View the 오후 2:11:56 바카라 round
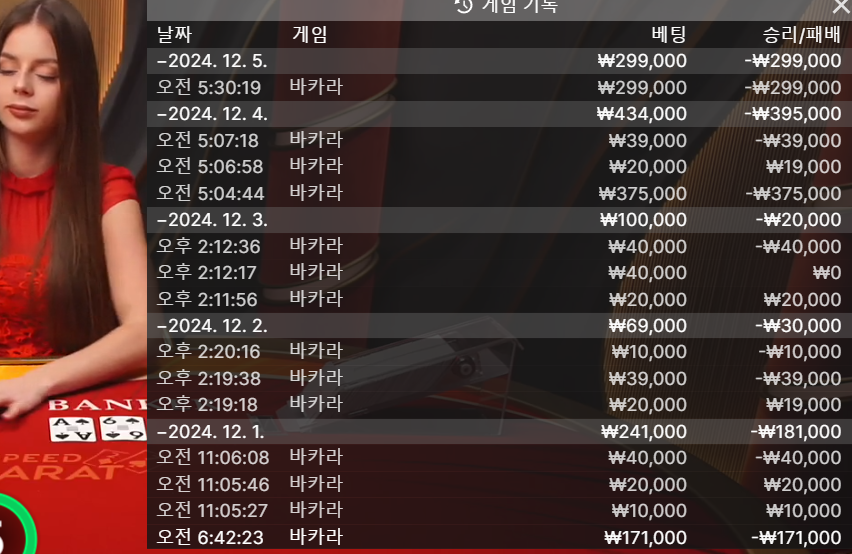Screen dimensions: 852x554 tap(499, 299)
